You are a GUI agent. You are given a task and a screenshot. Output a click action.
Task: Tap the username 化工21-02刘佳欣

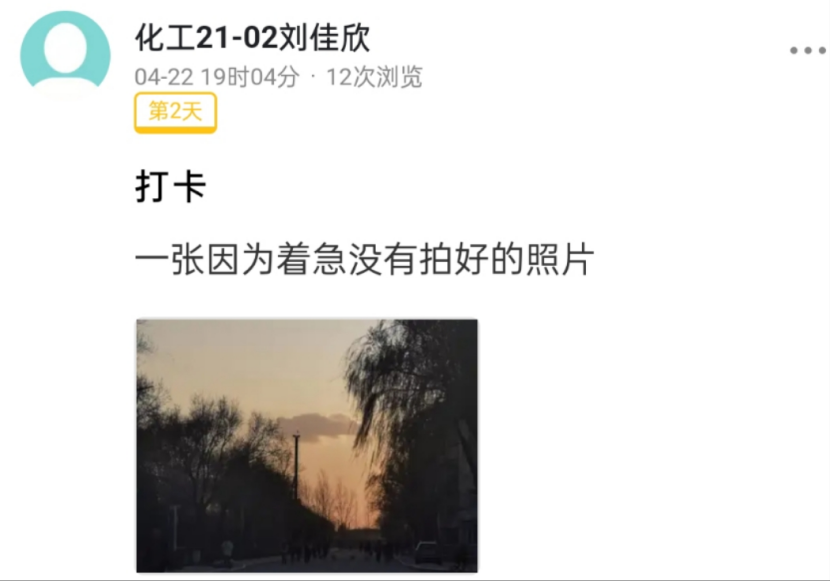pos(252,38)
